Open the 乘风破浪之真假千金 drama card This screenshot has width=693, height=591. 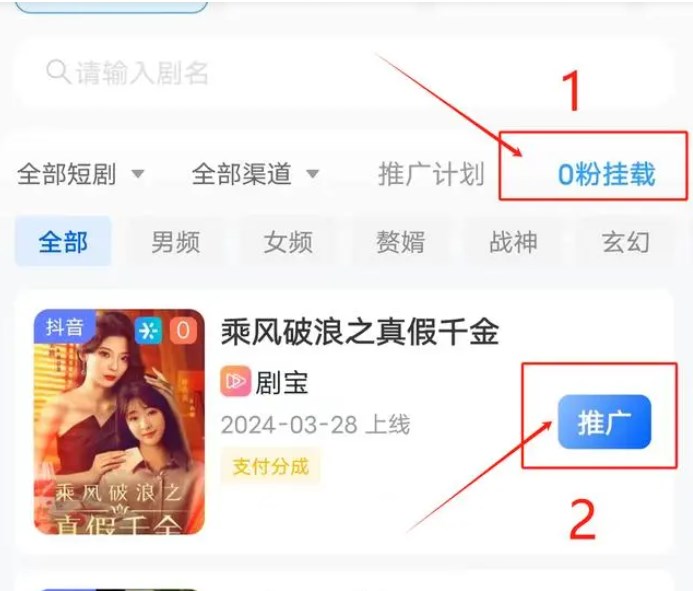coord(359,332)
